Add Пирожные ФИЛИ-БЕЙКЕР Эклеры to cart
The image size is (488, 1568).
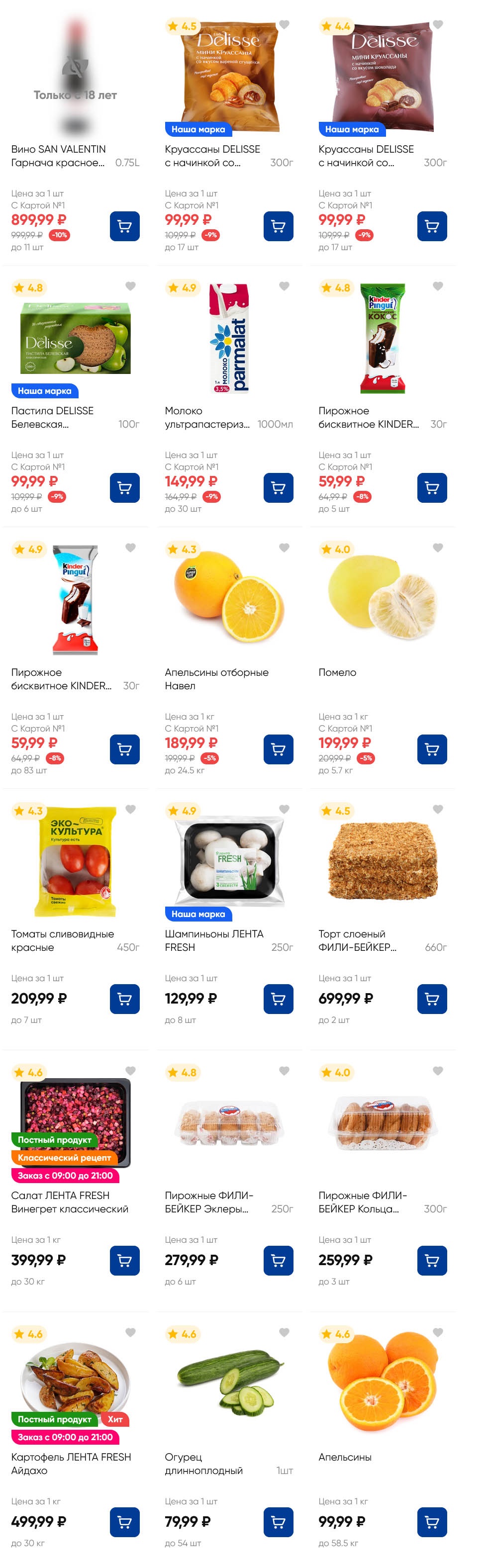pos(278,1261)
